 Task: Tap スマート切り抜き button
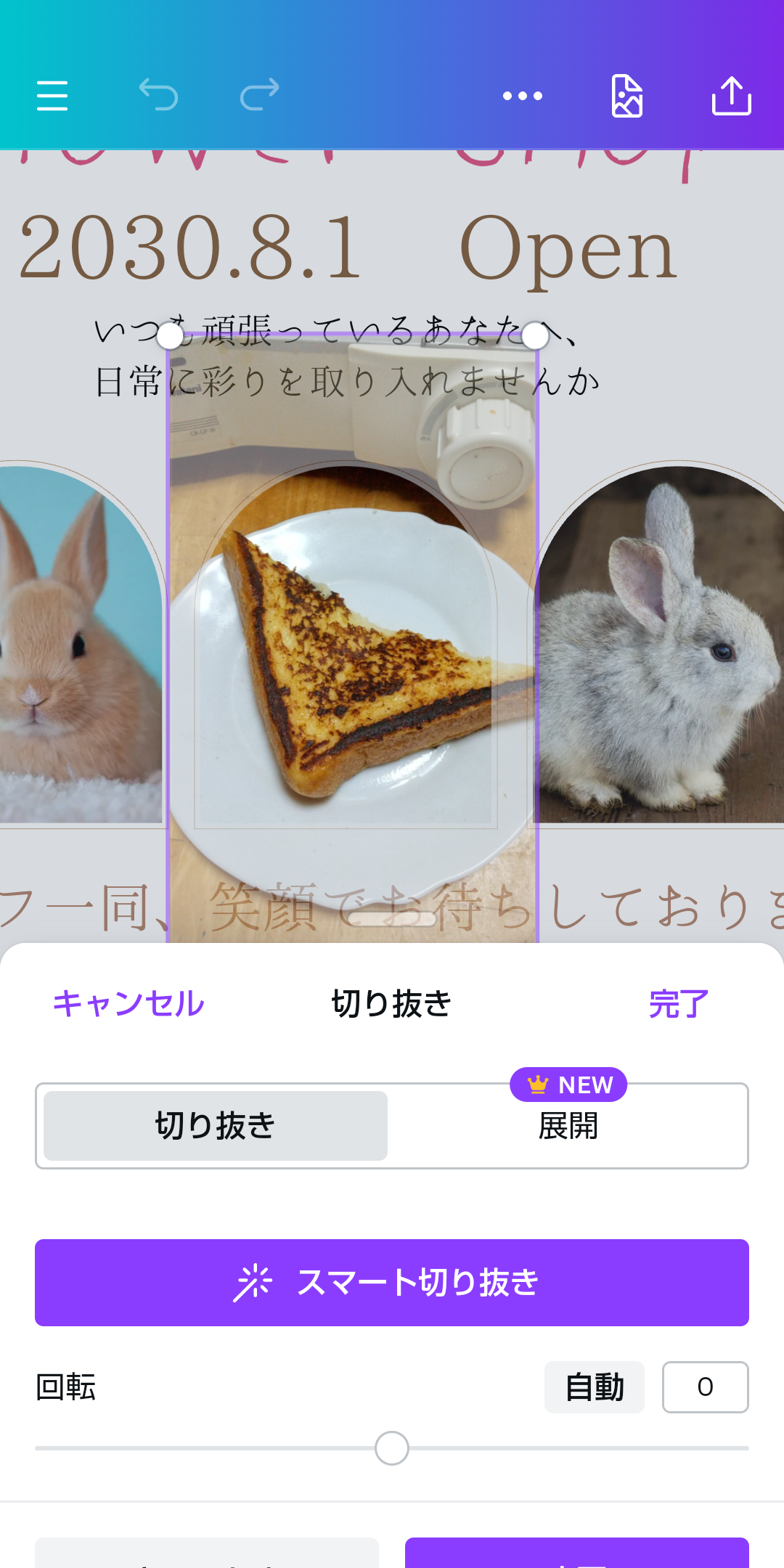point(392,1283)
